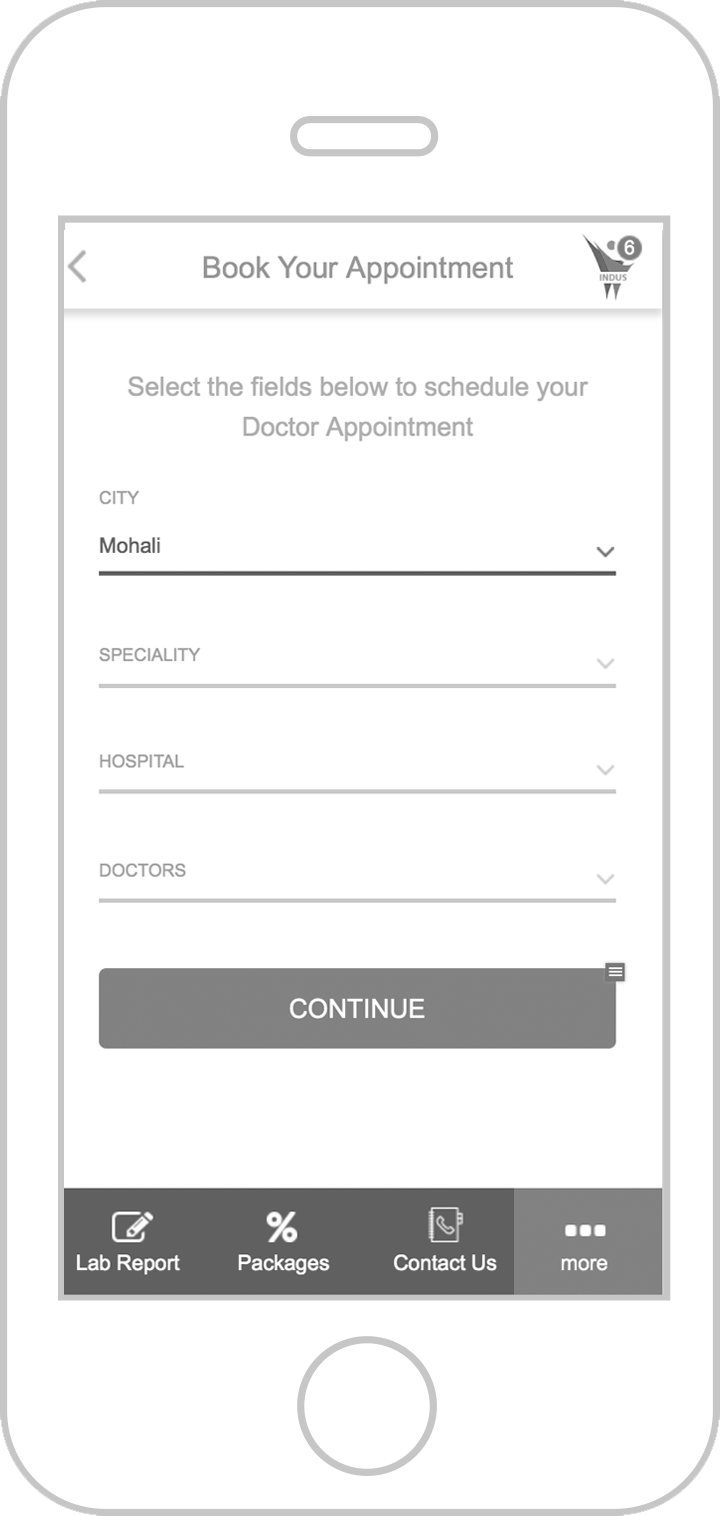This screenshot has width=720, height=1516.
Task: Choose a hospital from the Hospital dropdown
Action: (356, 767)
